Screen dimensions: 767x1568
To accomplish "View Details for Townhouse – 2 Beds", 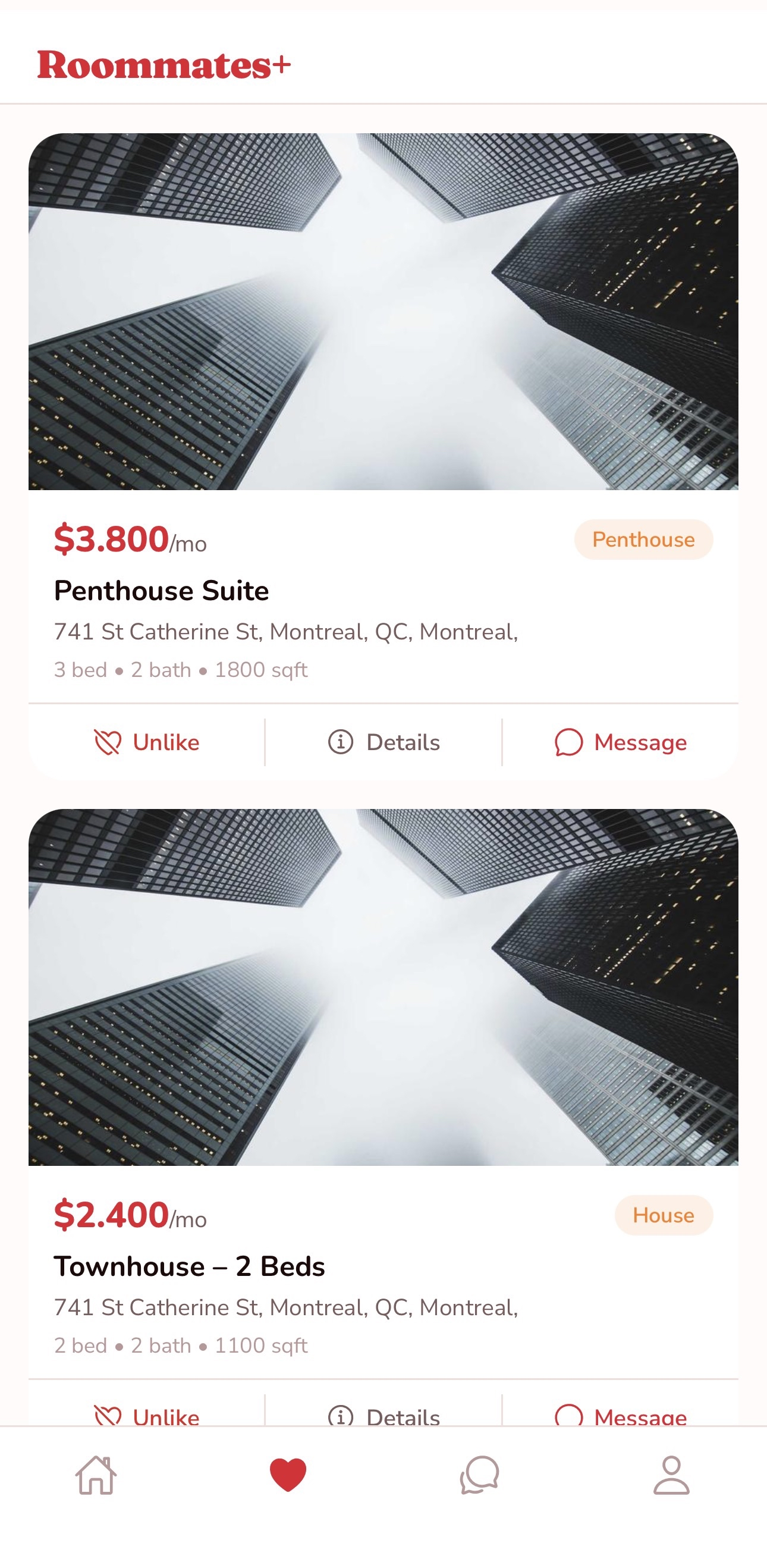I will [x=383, y=1415].
